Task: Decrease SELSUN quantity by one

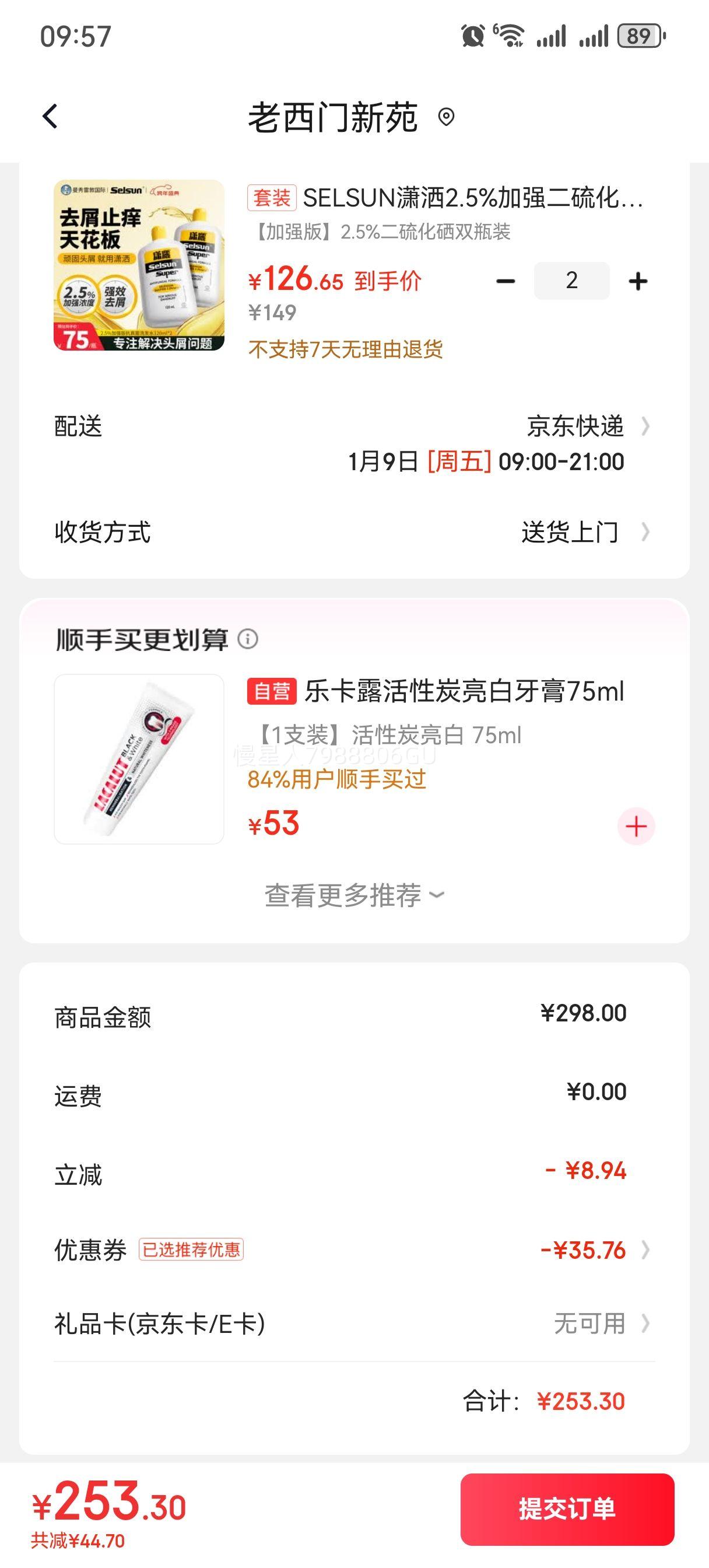Action: coord(505,281)
